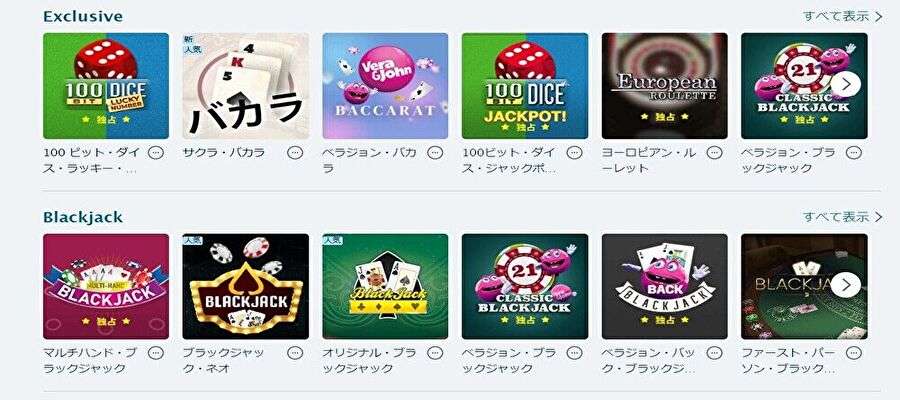The image size is (900, 400).
Task: Open the Sakura Baccarat game tile
Action: 245,86
